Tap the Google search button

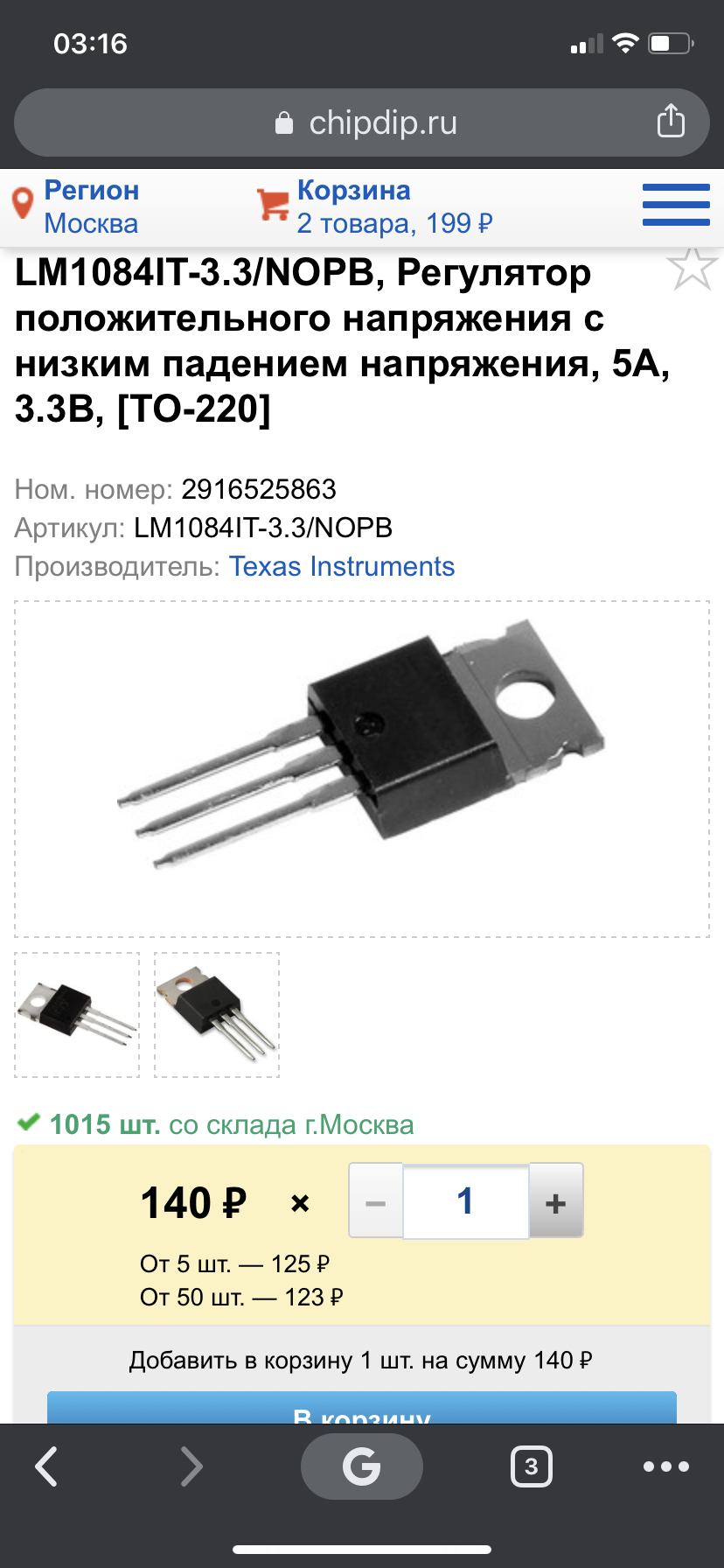362,1466
